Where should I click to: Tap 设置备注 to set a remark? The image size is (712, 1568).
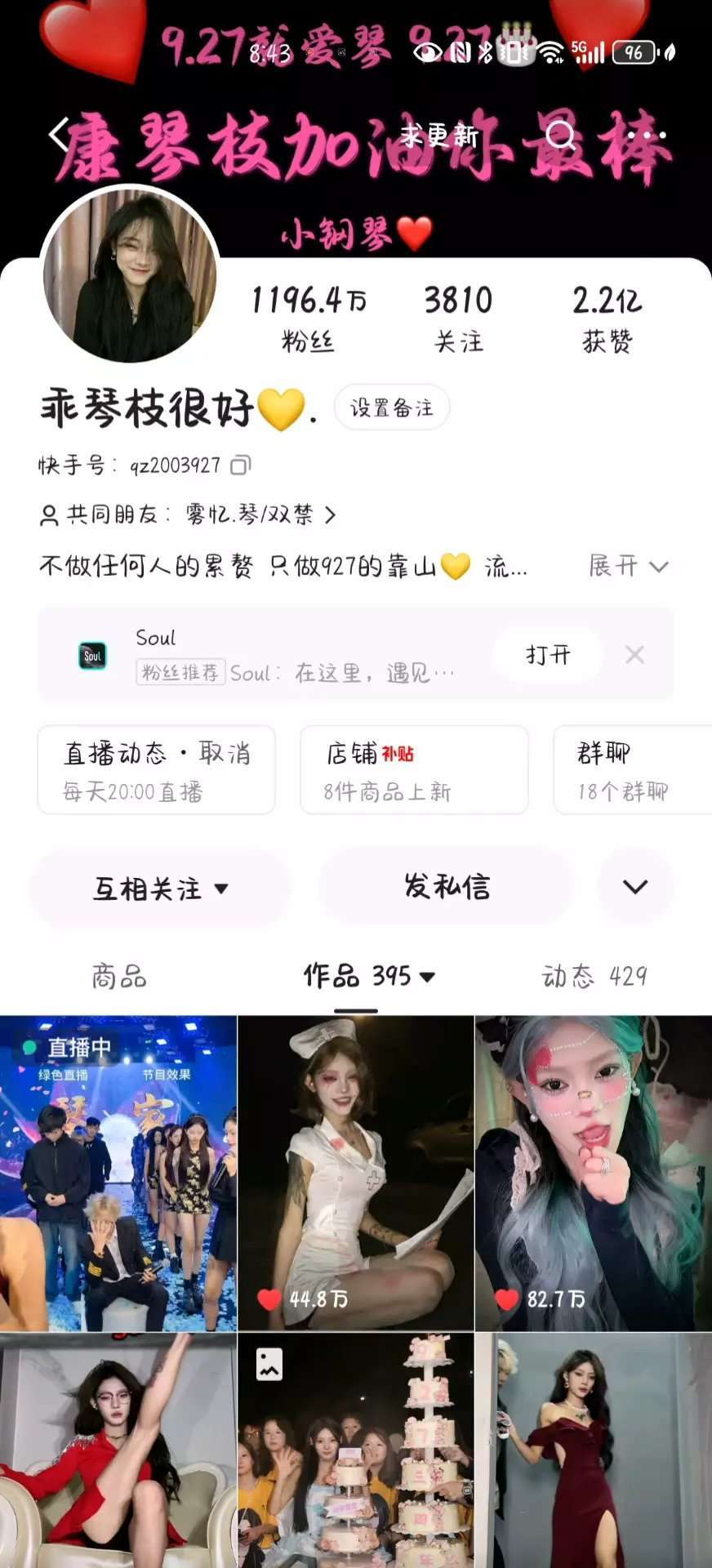392,408
